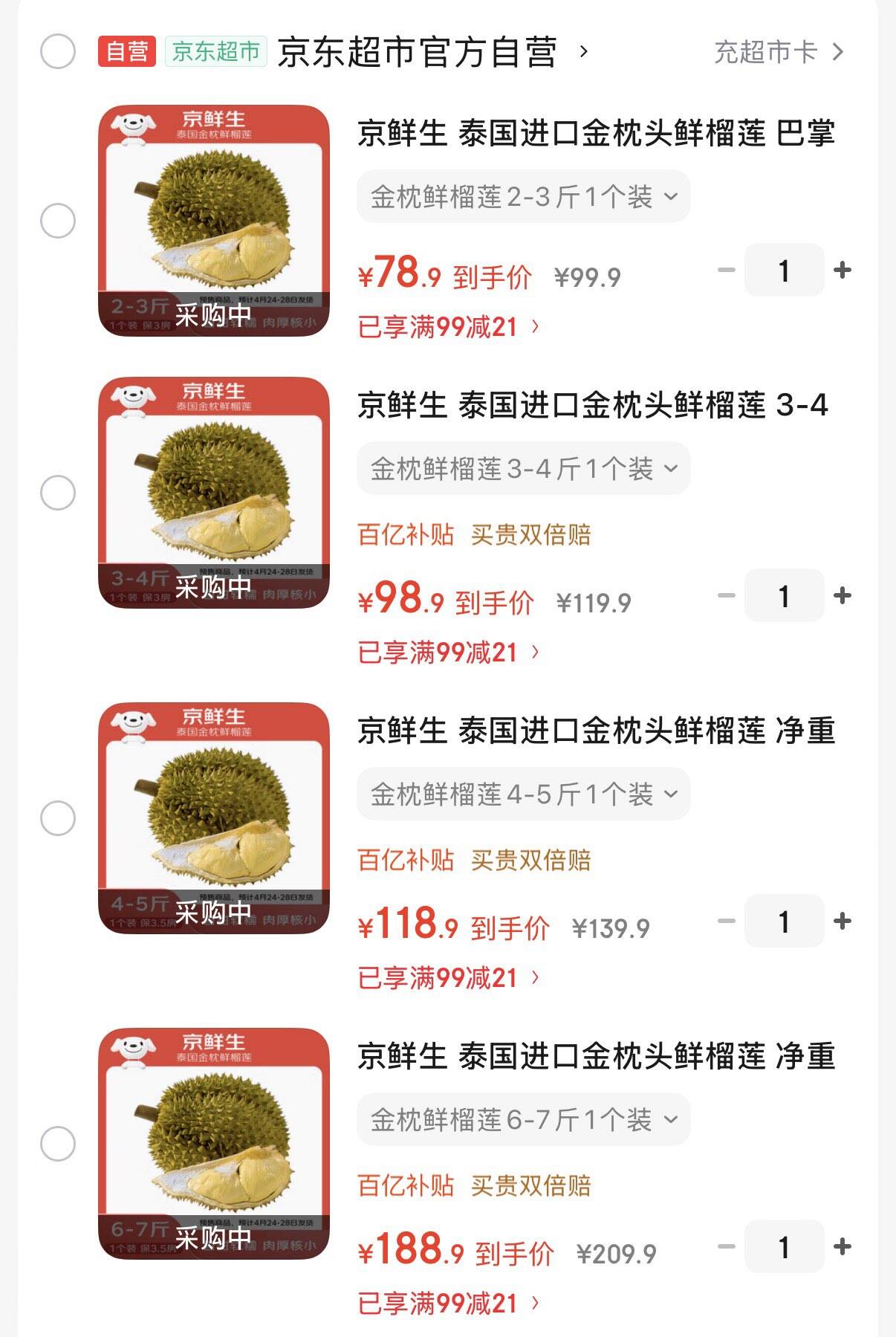Open 满99减21 details for ¥98.9 durian
This screenshot has height=1337, width=896.
pos(448,653)
